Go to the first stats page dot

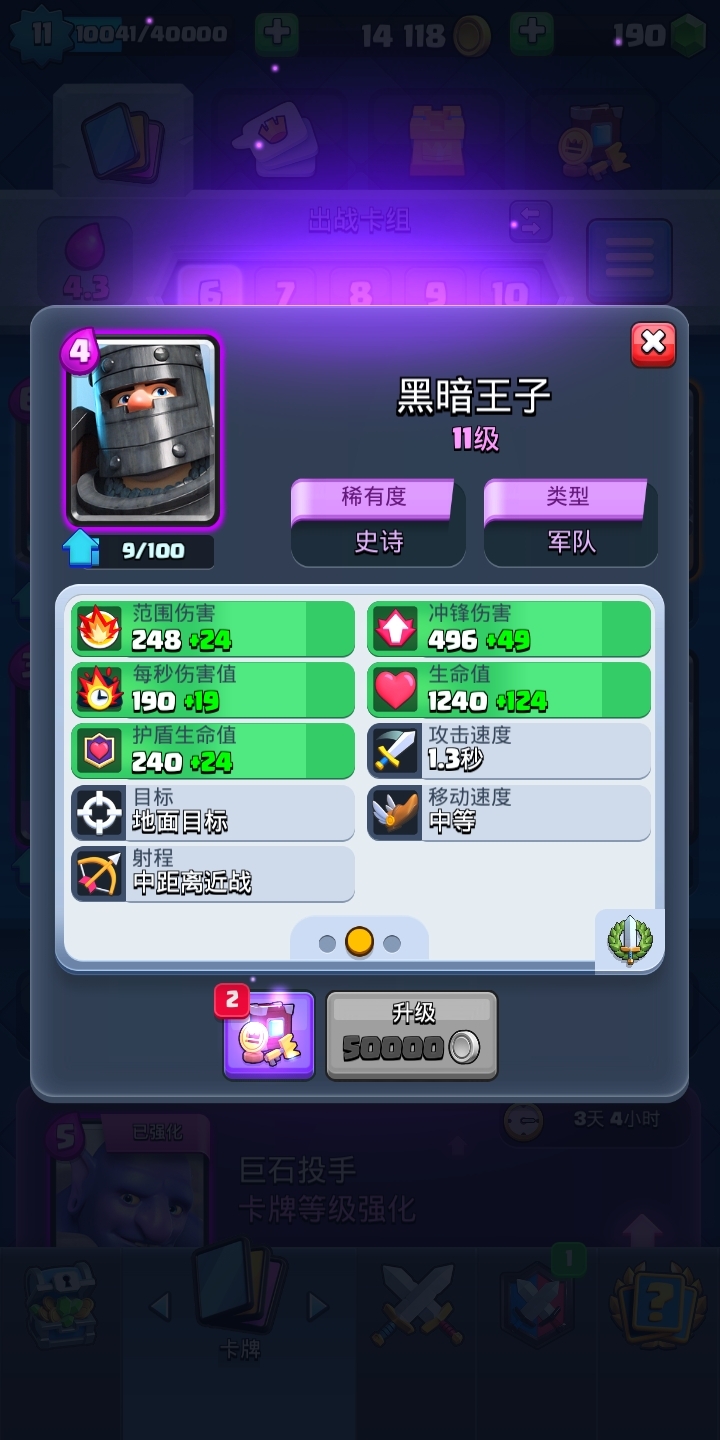coord(327,943)
